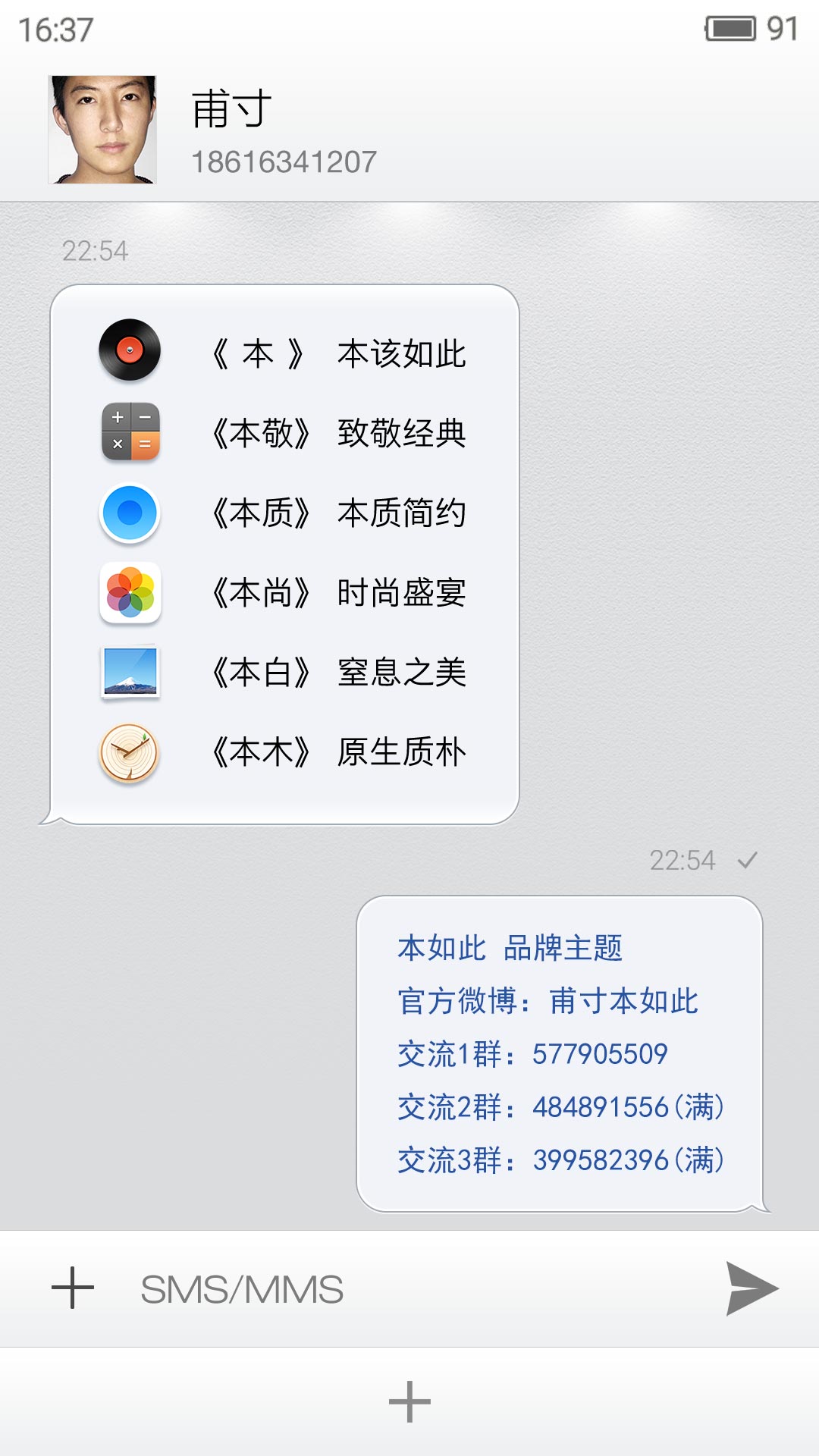Send the message with the arrow icon
The height and width of the screenshot is (1456, 819).
752,1288
